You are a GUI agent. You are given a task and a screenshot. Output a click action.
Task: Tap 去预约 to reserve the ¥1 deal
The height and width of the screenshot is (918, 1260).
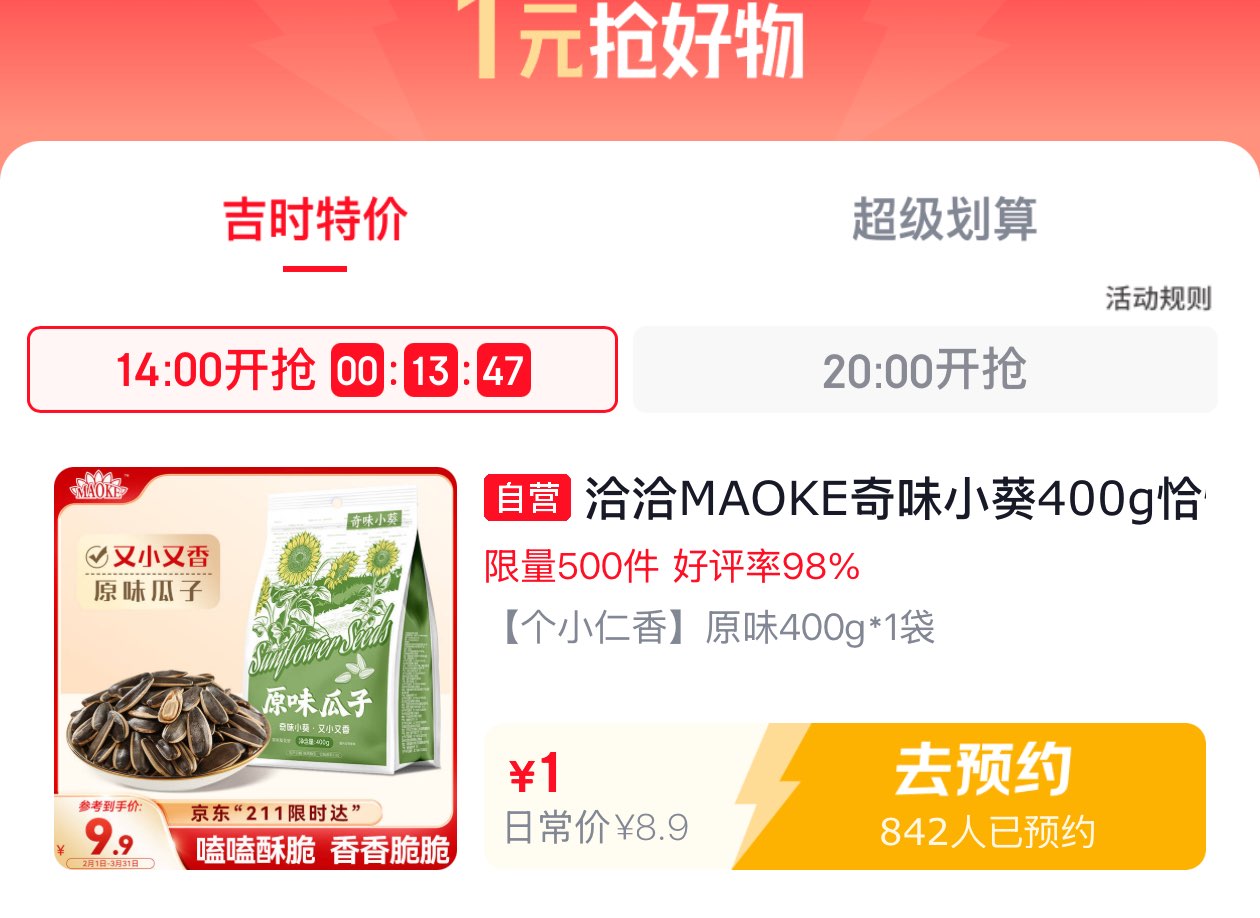(984, 796)
